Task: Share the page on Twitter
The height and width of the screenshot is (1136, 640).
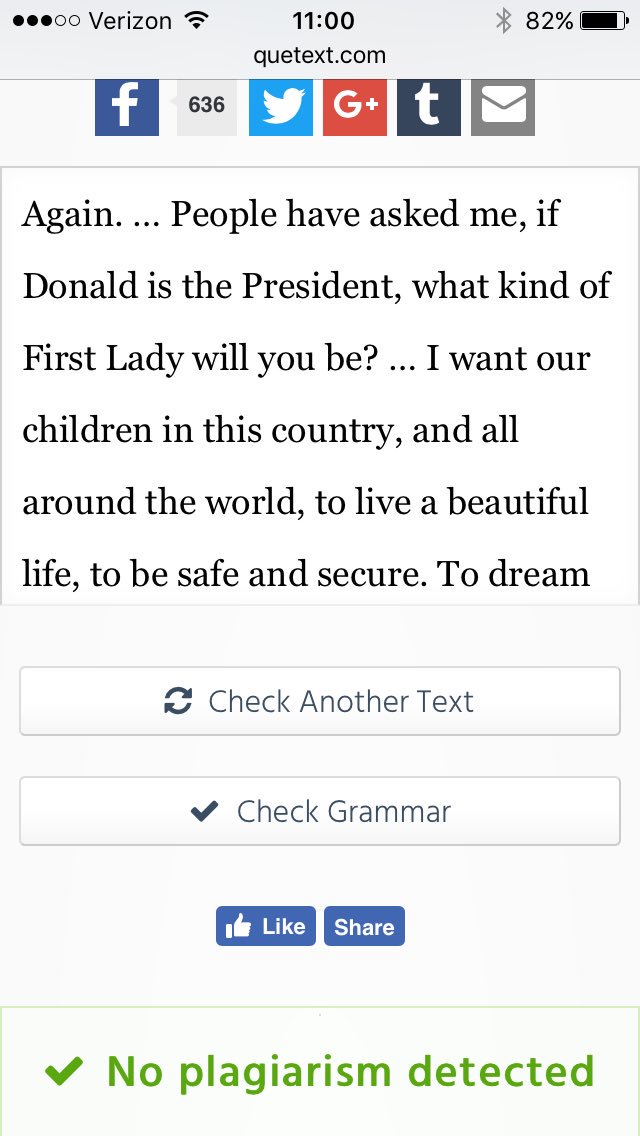Action: pyautogui.click(x=280, y=107)
